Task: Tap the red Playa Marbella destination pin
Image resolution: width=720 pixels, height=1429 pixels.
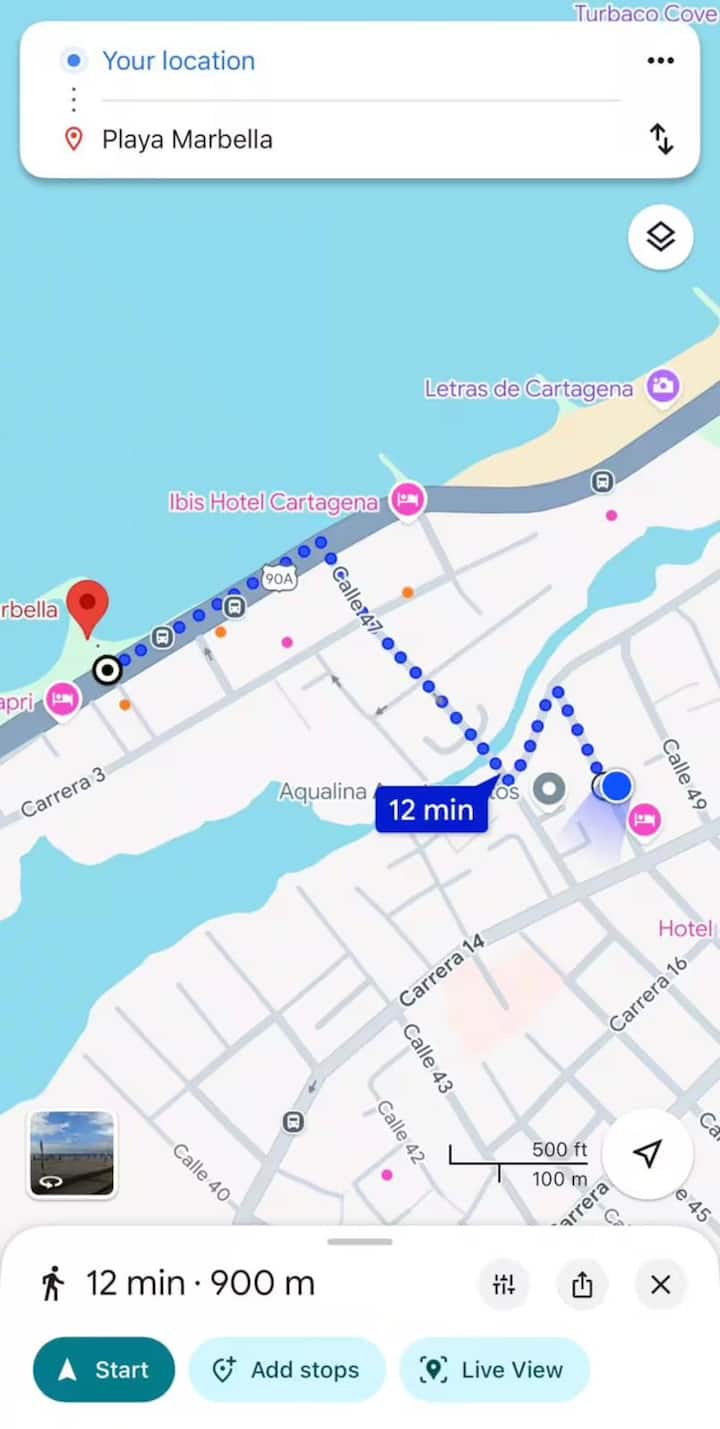Action: tap(88, 605)
